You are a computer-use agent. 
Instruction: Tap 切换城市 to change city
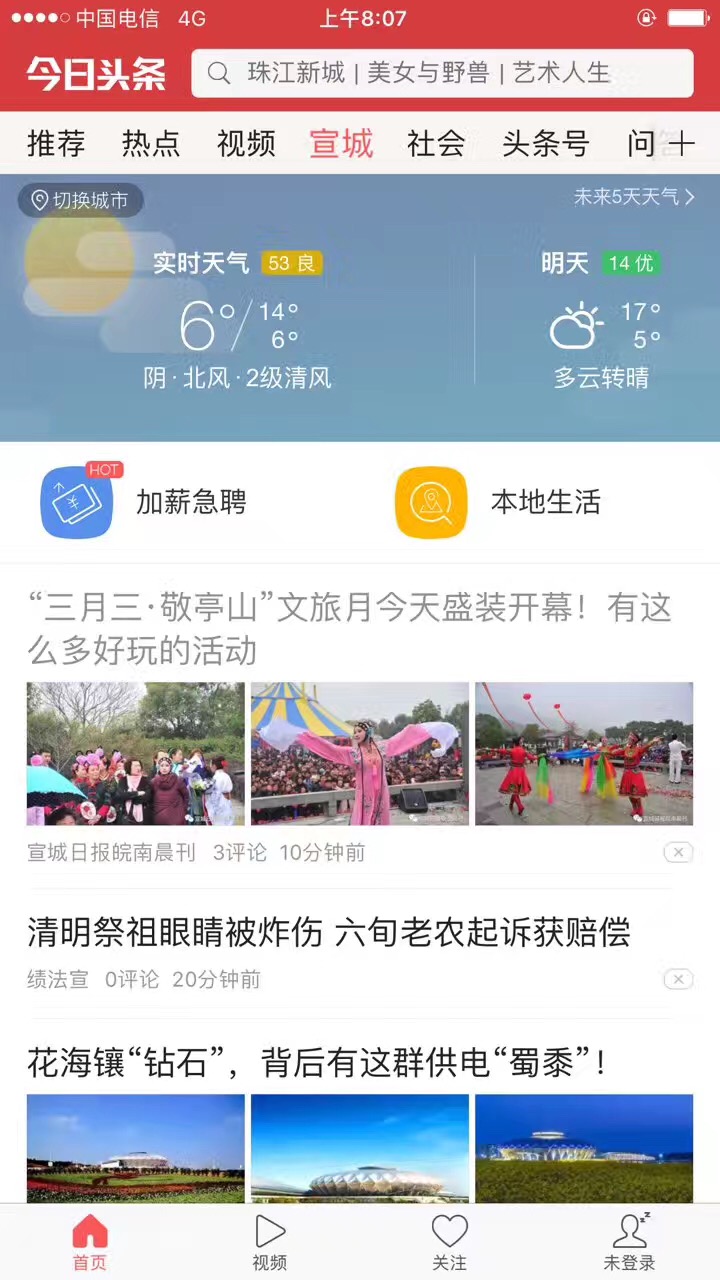click(x=81, y=200)
